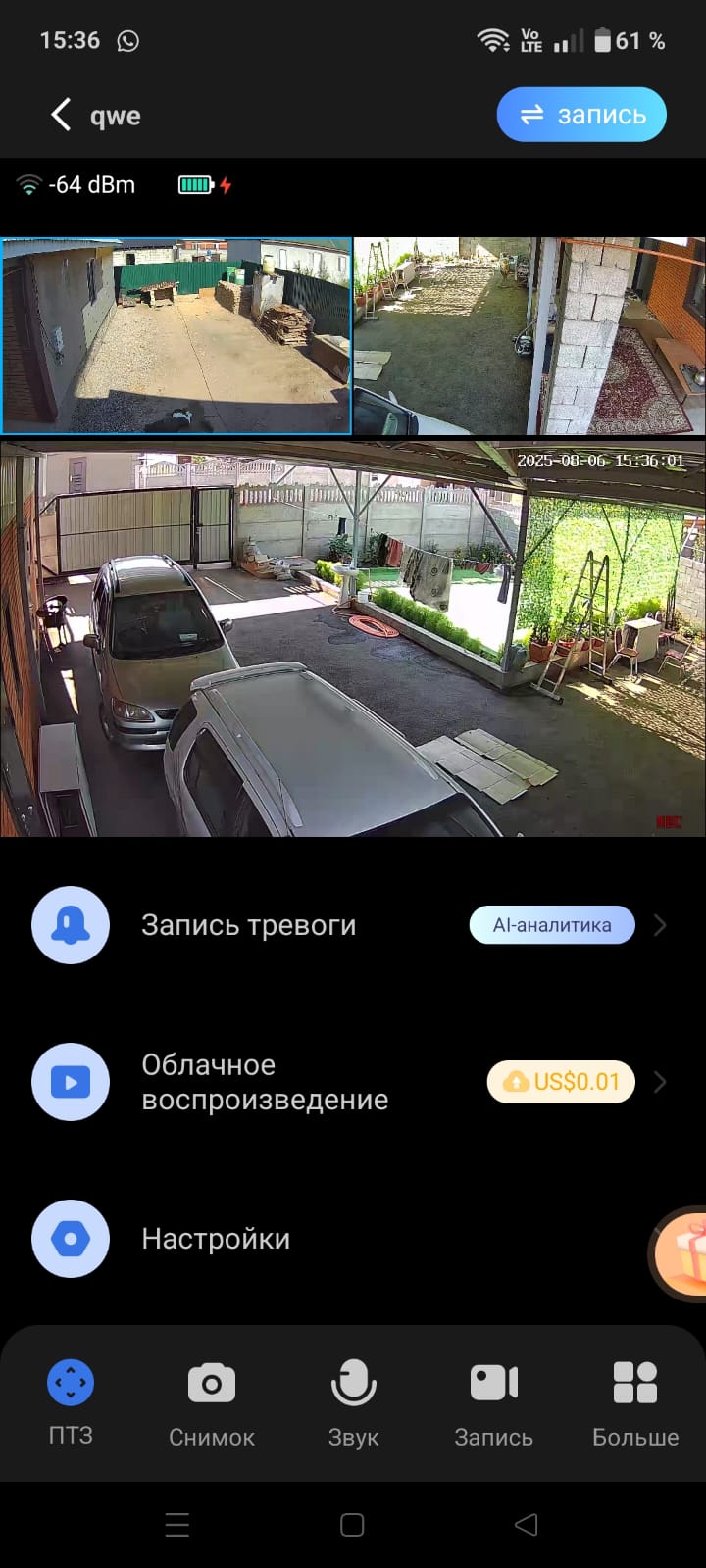Toggle Звук microphone

coord(353,1403)
